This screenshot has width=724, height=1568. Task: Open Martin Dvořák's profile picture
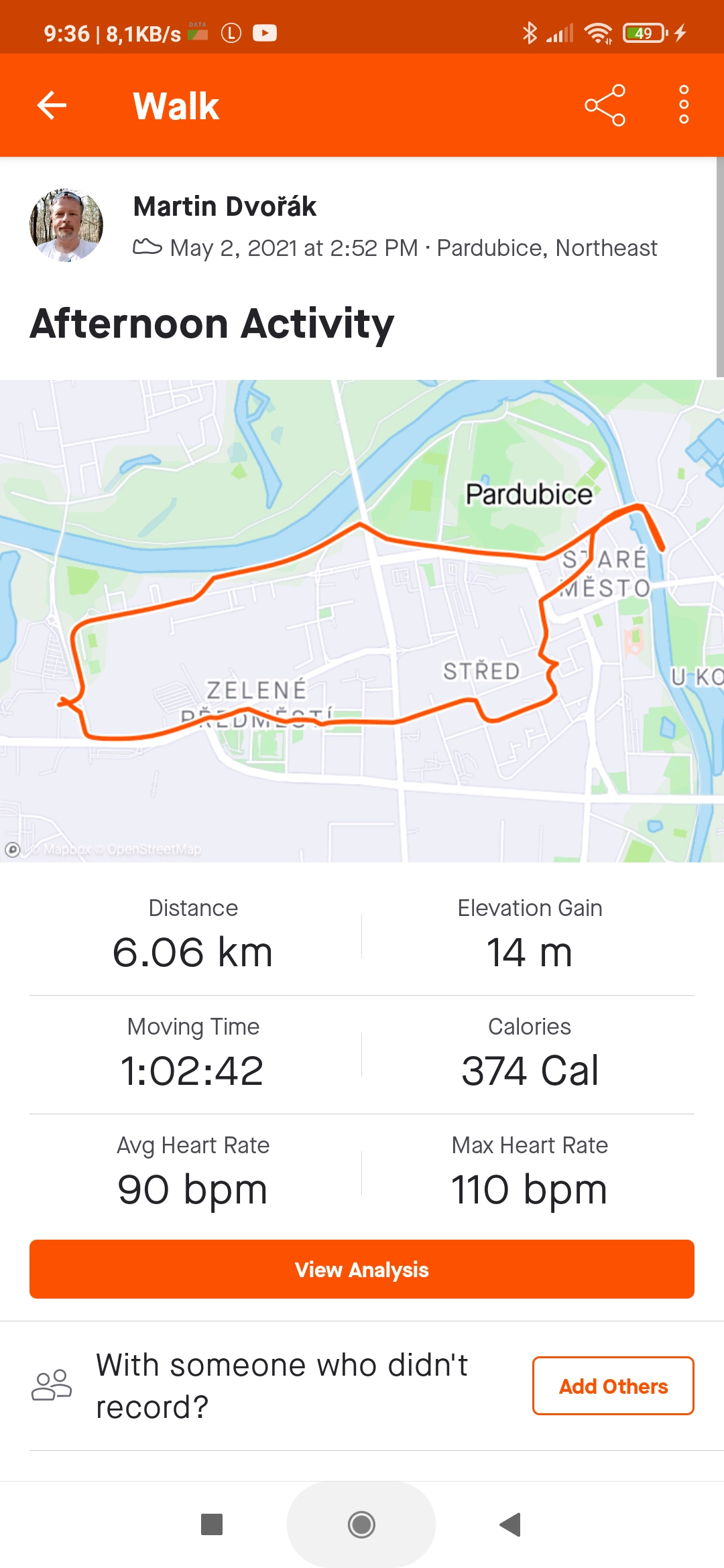[x=66, y=224]
